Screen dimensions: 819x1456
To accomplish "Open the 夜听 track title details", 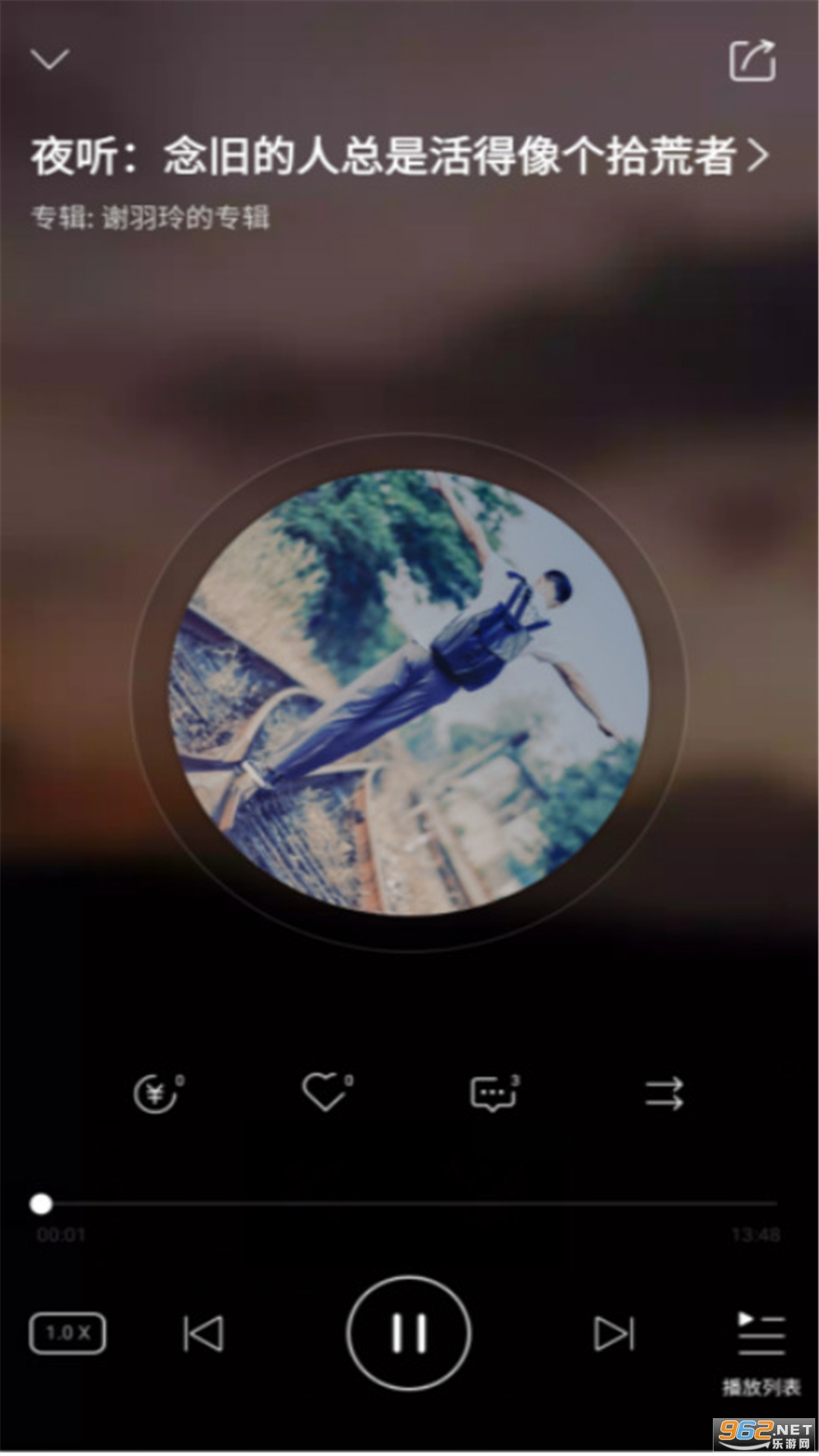I will [400, 157].
